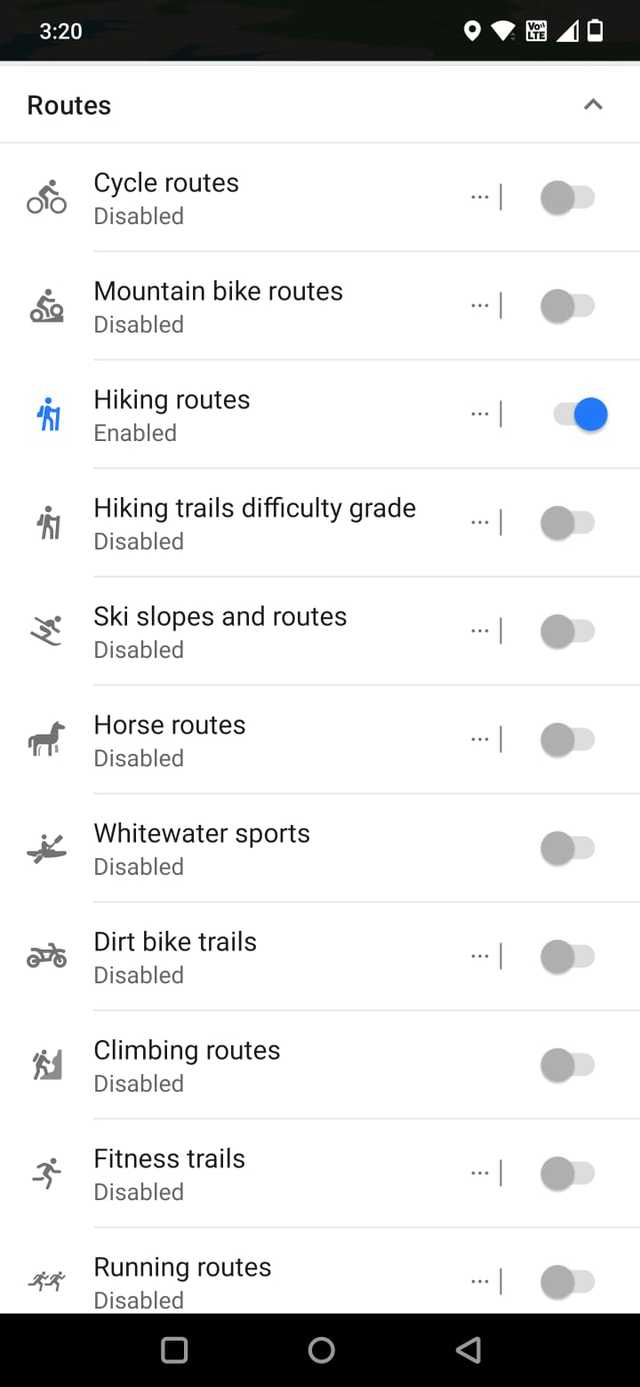Image resolution: width=640 pixels, height=1387 pixels.
Task: Turn on Mountain bike routes
Action: click(x=567, y=306)
